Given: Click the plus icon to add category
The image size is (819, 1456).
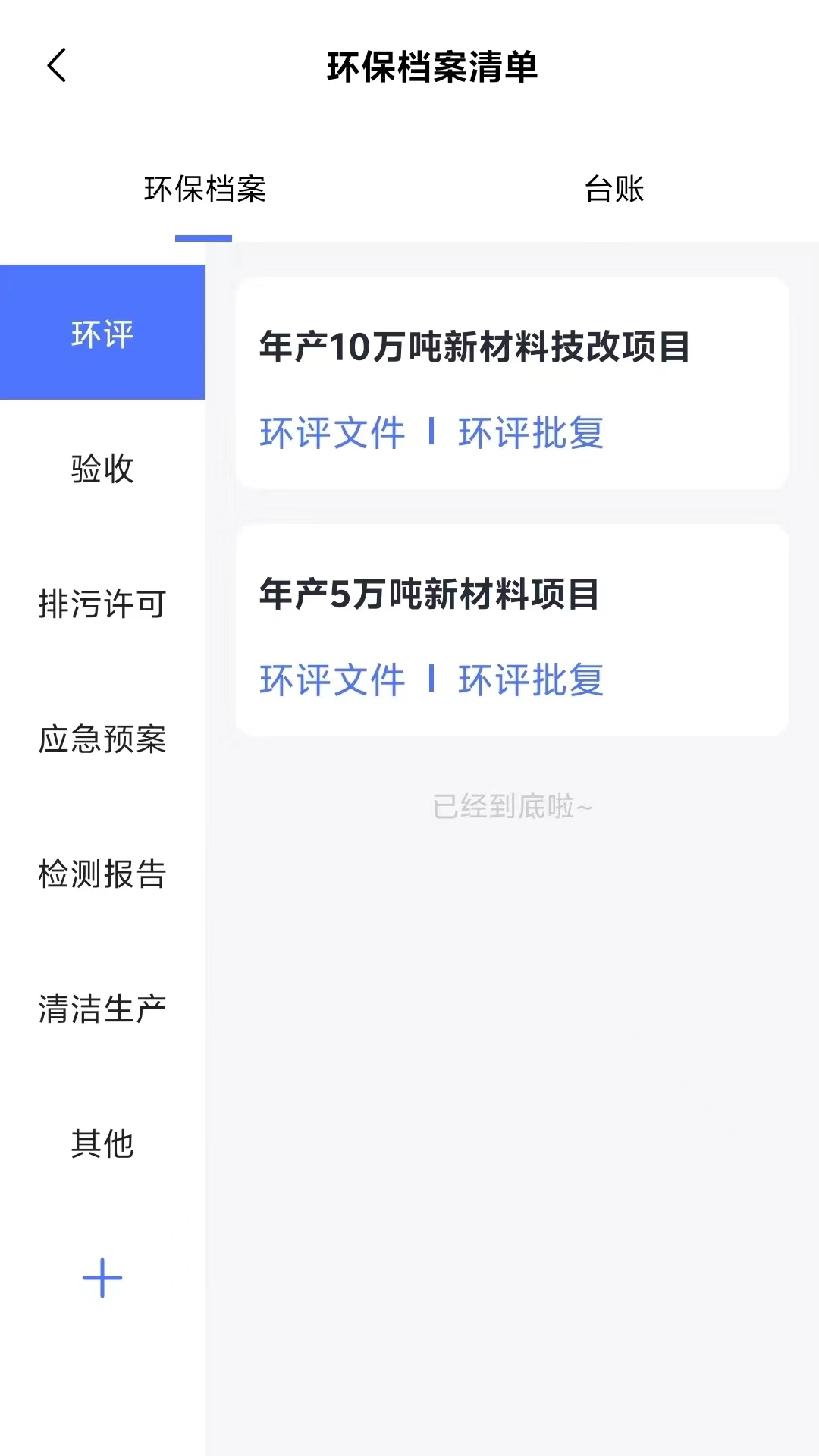Looking at the screenshot, I should (102, 1276).
